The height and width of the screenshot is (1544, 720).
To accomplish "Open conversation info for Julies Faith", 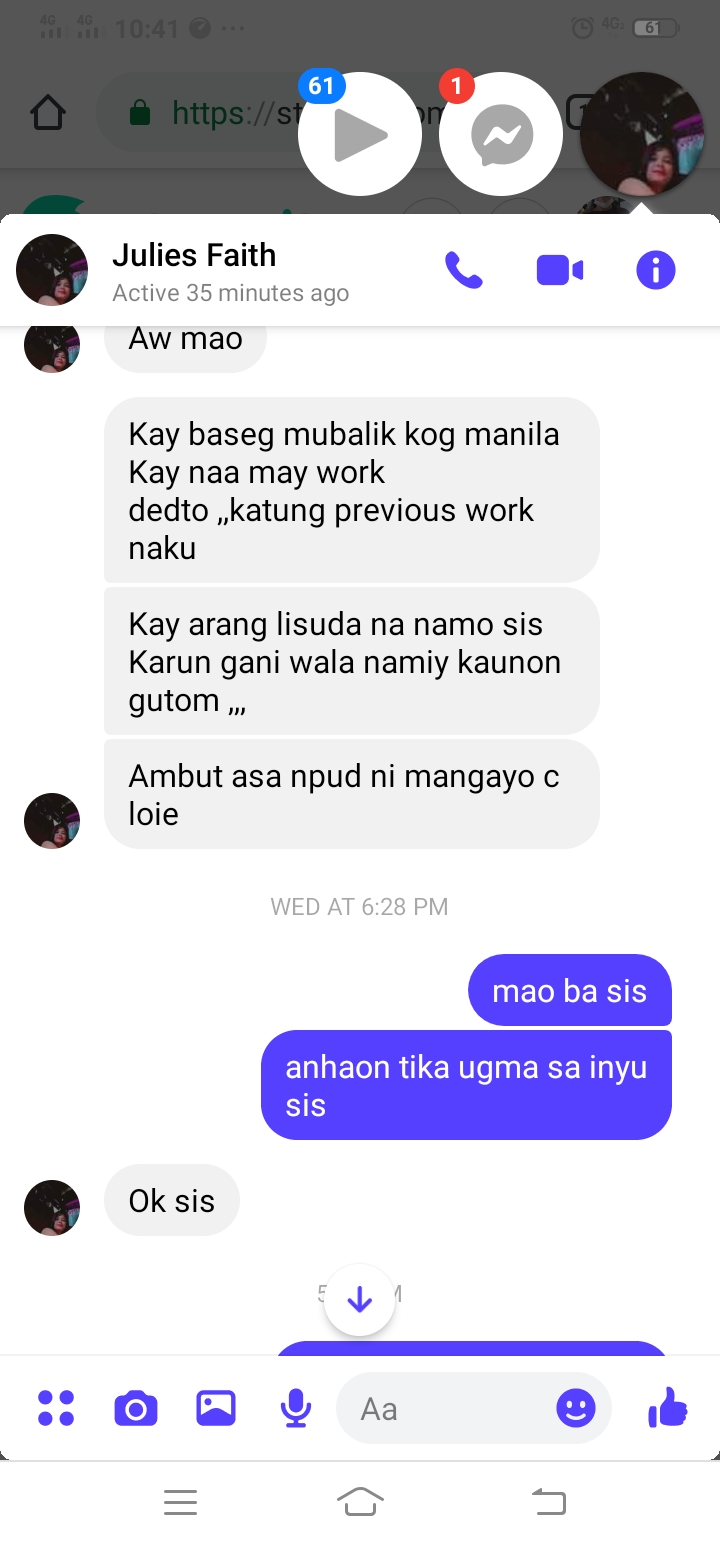I will (656, 270).
